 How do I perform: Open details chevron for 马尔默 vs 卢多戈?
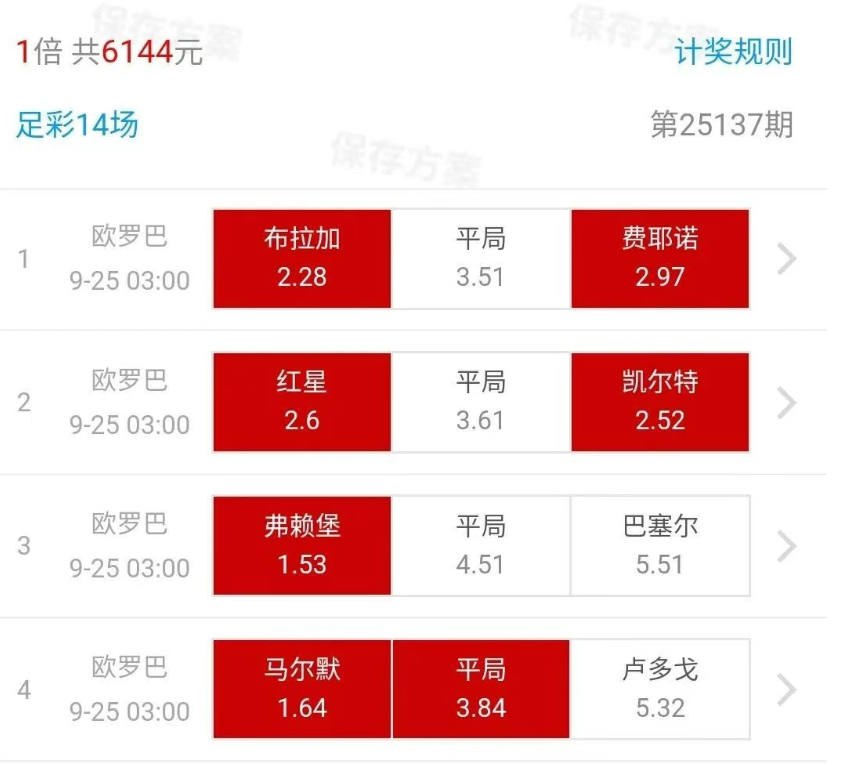(x=787, y=689)
